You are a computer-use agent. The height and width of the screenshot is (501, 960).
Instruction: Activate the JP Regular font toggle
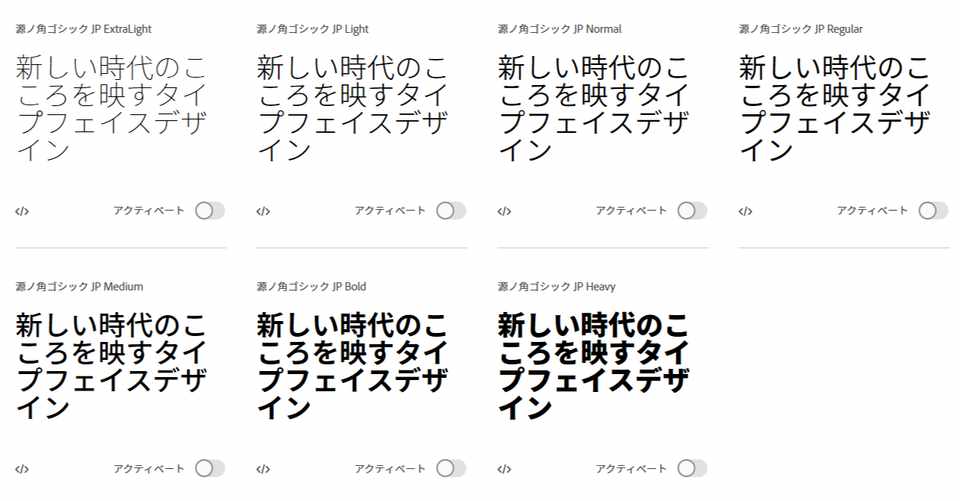coord(934,211)
